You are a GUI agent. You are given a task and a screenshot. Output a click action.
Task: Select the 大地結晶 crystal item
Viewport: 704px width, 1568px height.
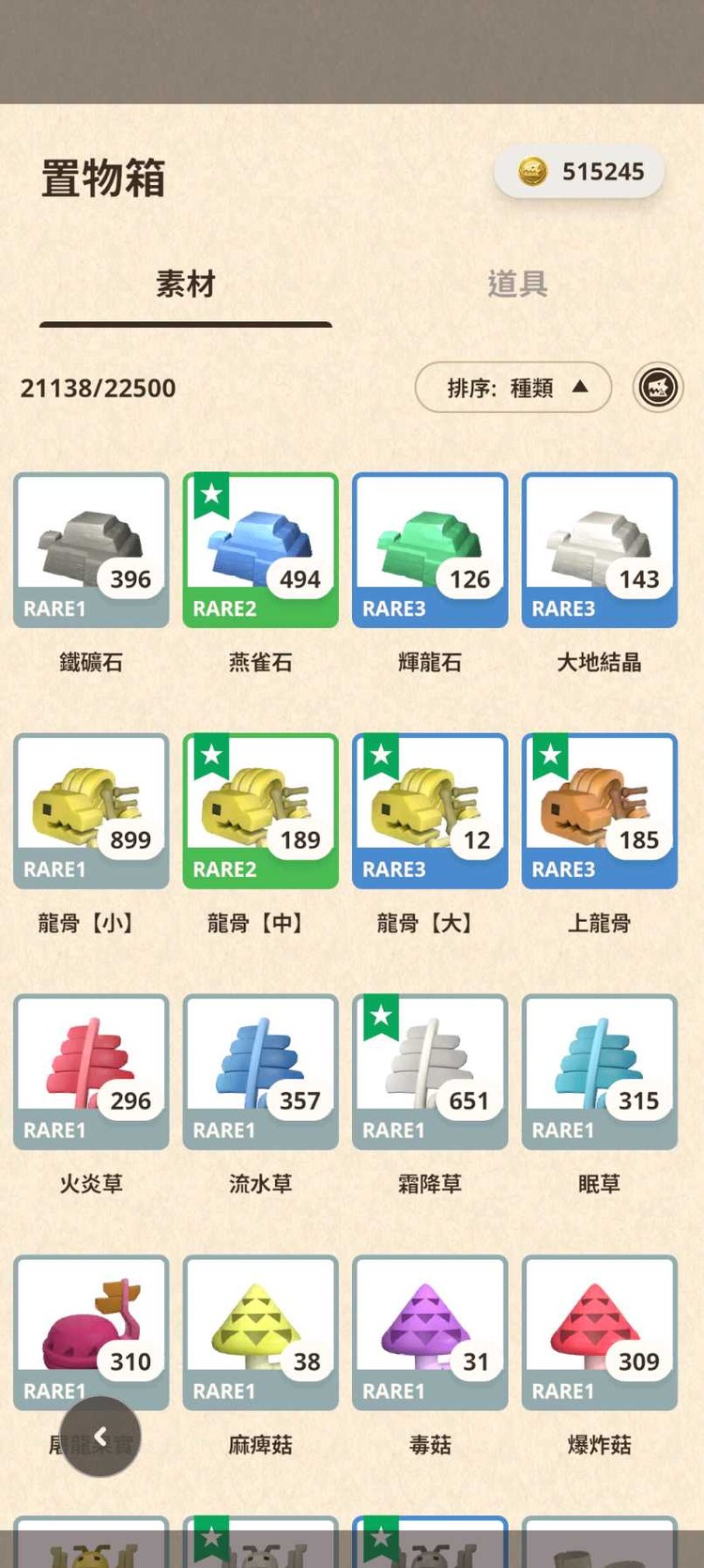pos(599,549)
